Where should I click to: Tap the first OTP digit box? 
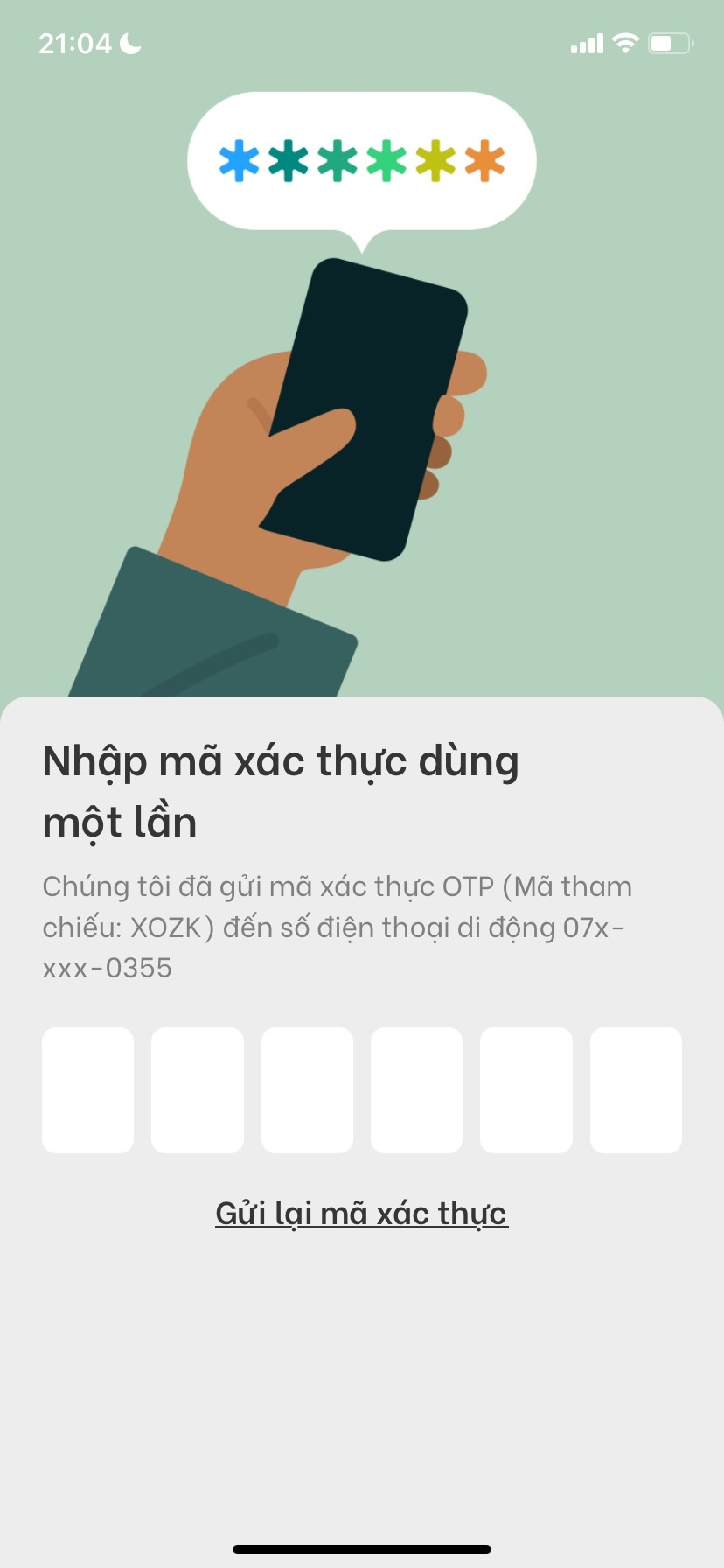point(87,1089)
